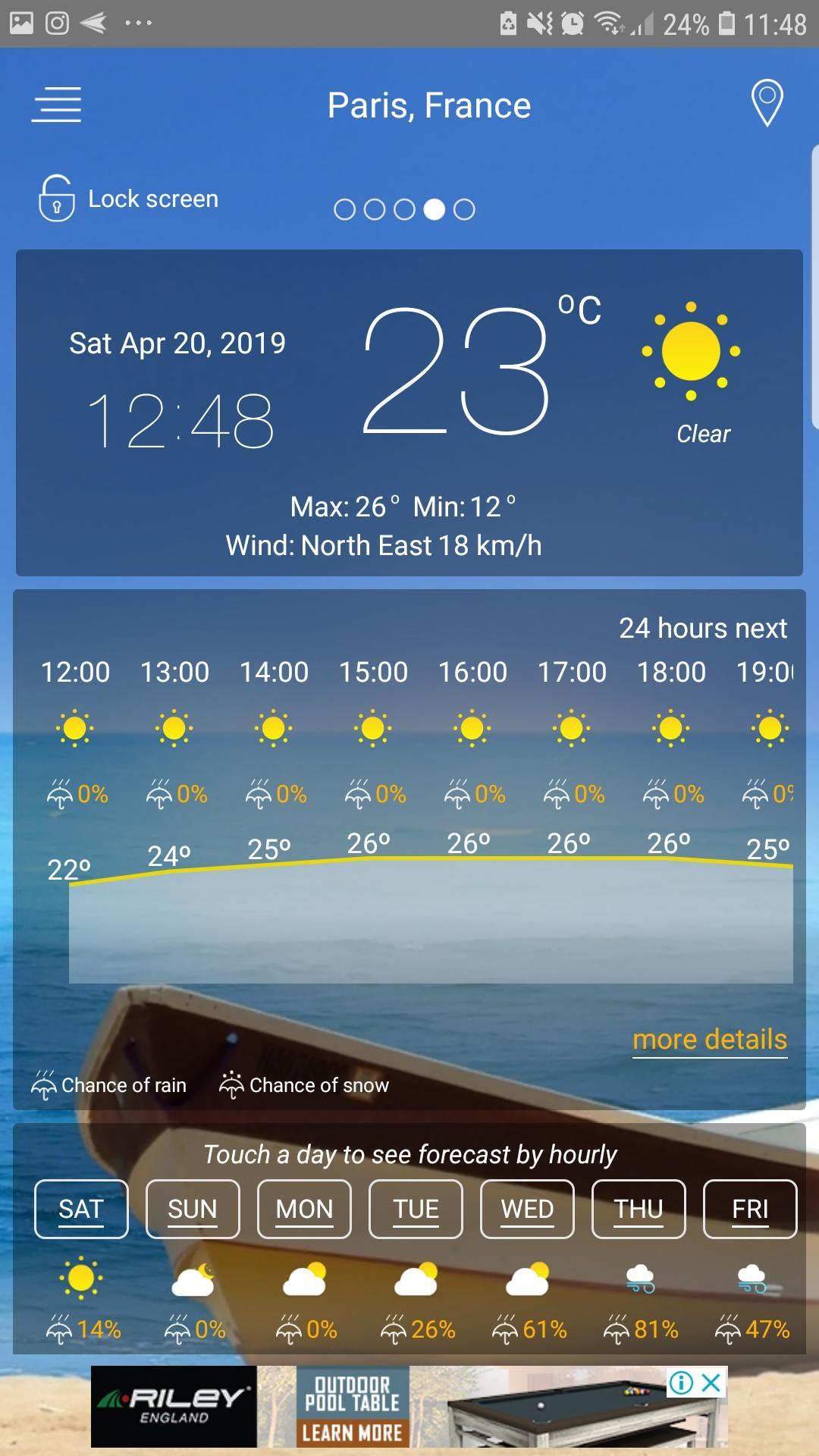819x1456 pixels.
Task: Select SUN to see hourly forecast
Action: point(193,1209)
